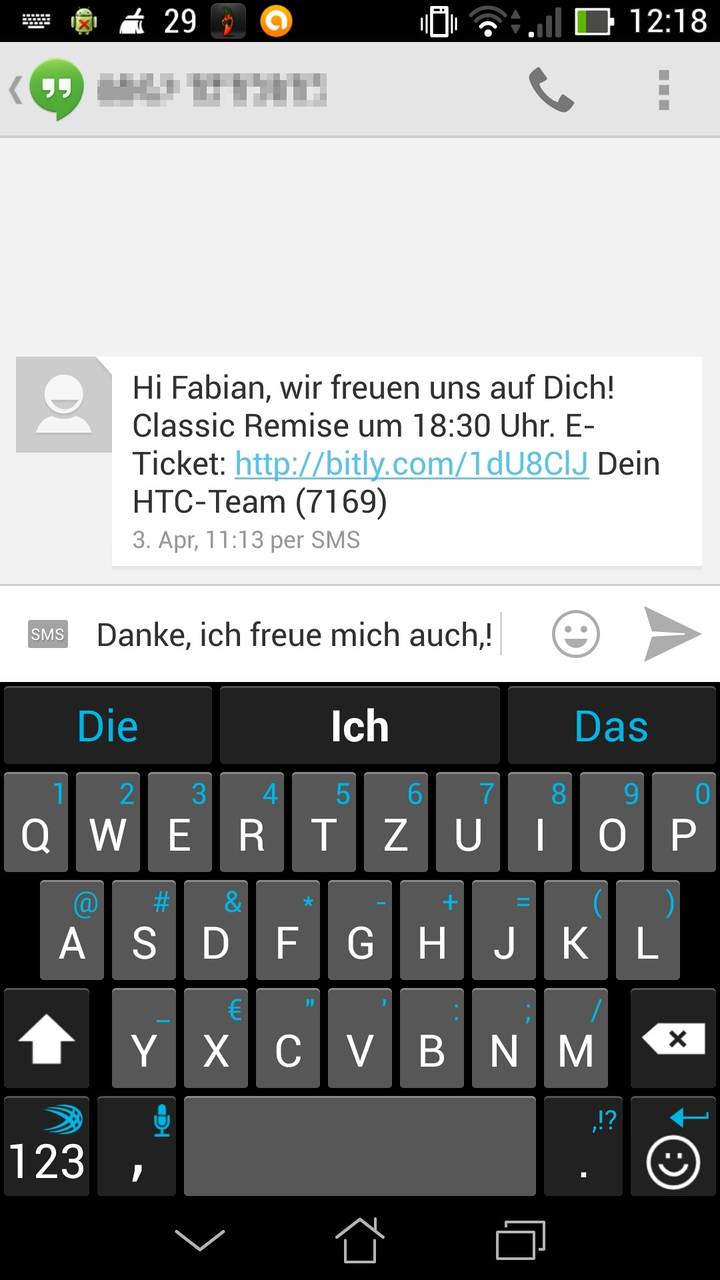The image size is (720, 1280).
Task: Call this contact with the phone icon
Action: pyautogui.click(x=551, y=91)
